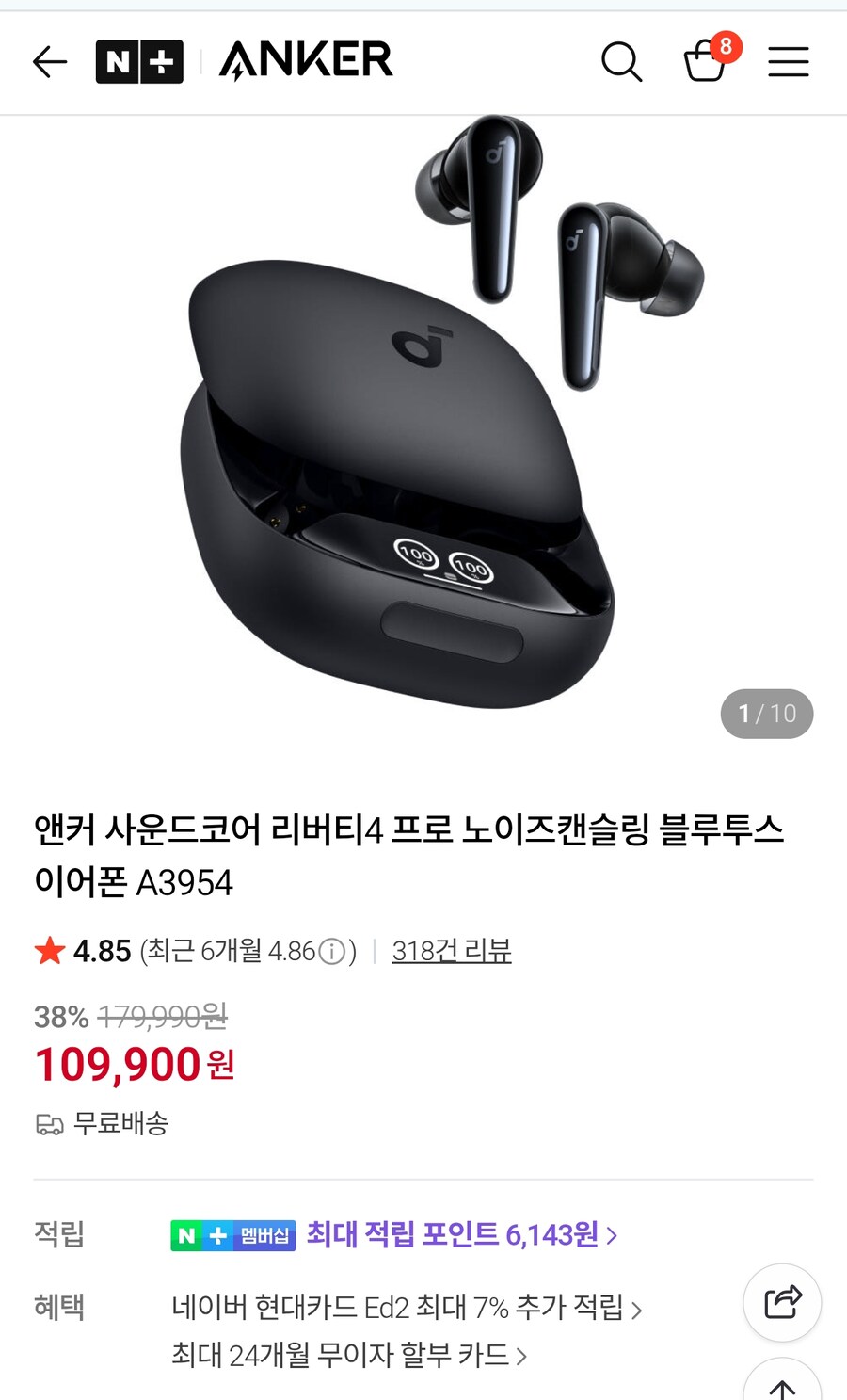This screenshot has height=1400, width=847.
Task: Select the cart badge showing 8 items
Action: (x=726, y=47)
